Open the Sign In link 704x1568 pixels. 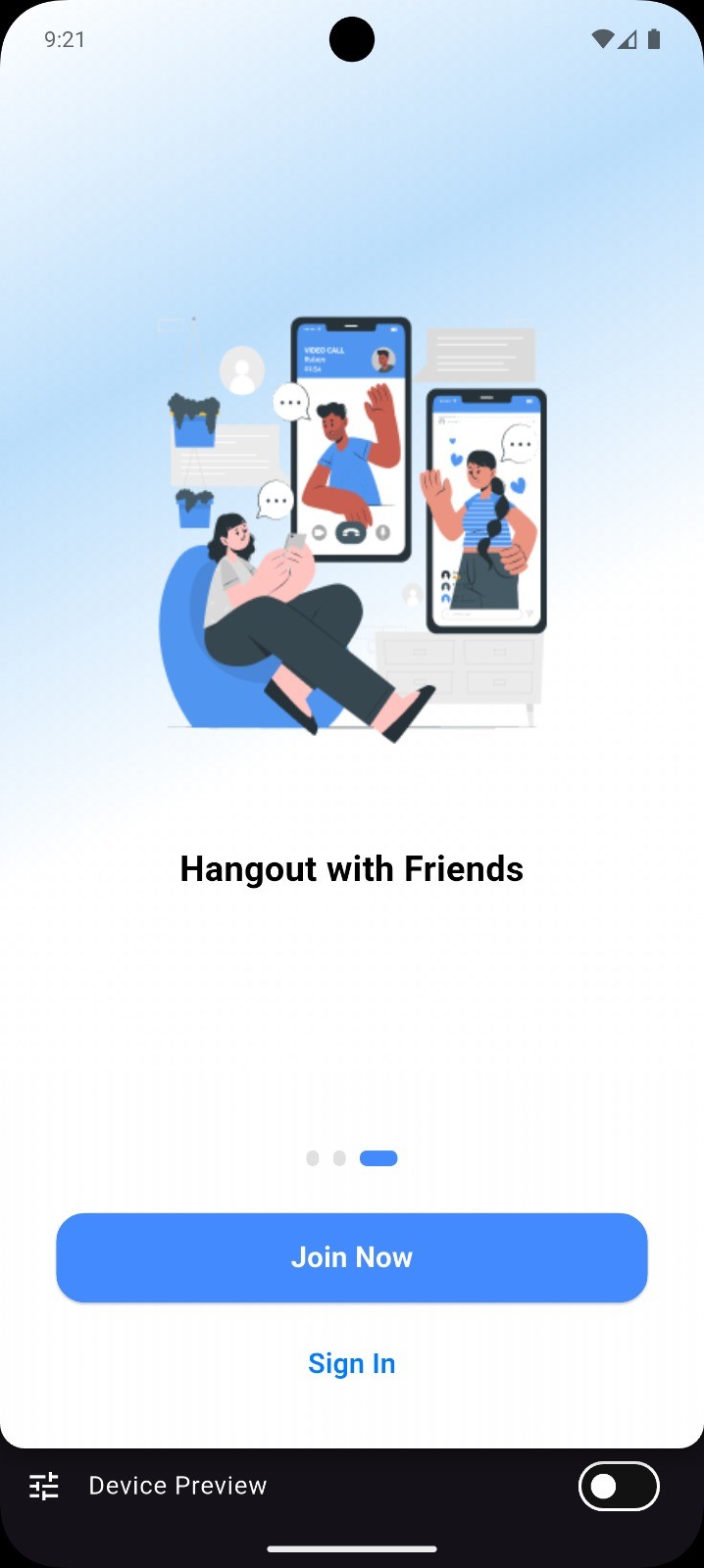[x=351, y=1363]
